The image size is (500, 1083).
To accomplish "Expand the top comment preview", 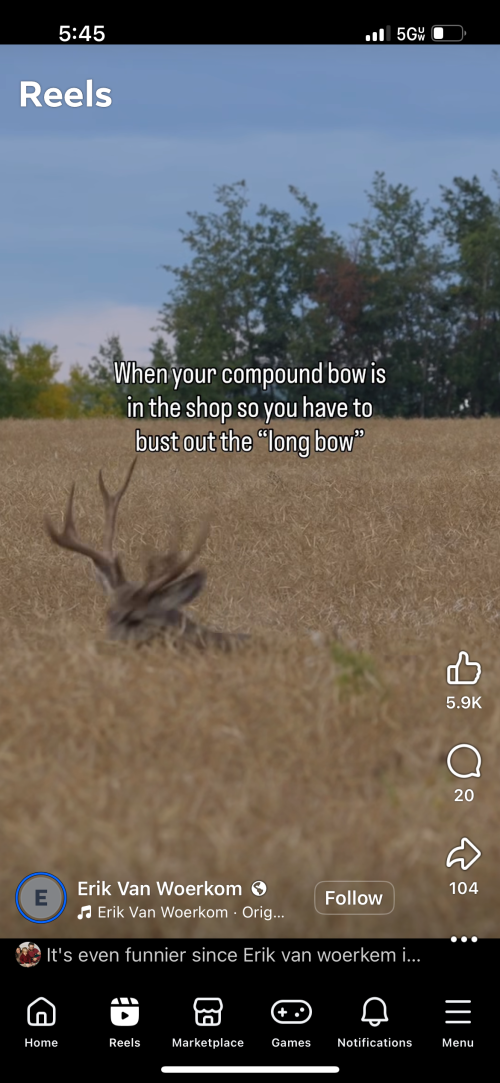I will [x=218, y=955].
